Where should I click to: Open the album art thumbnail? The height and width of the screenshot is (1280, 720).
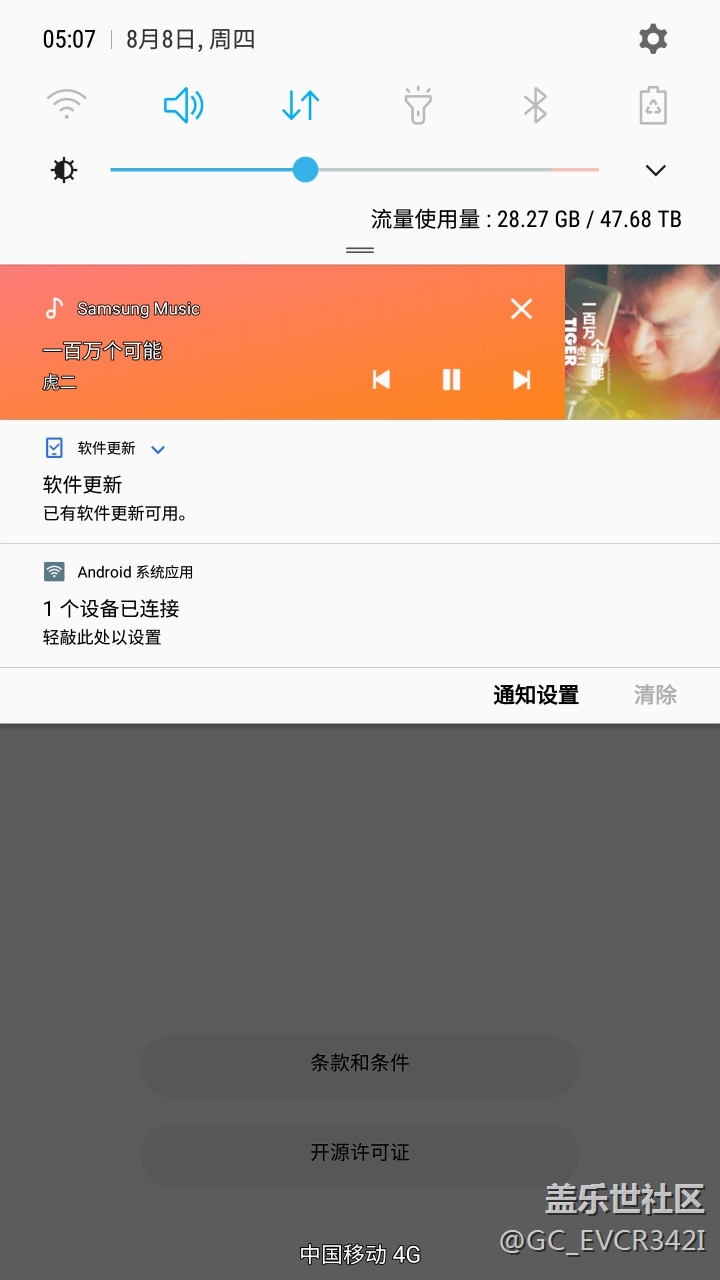click(x=642, y=342)
